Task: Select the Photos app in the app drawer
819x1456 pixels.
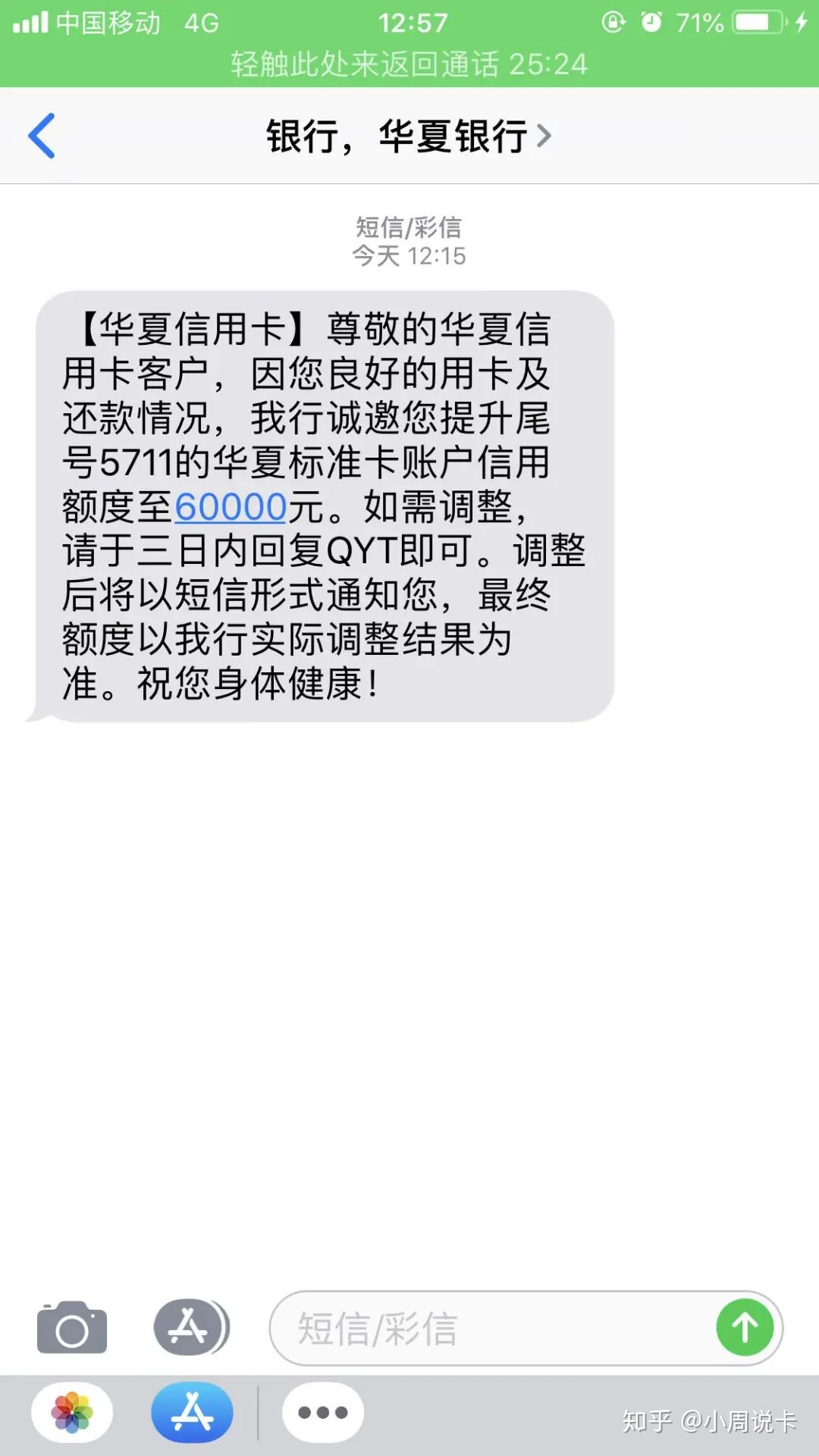Action: pos(74,1412)
